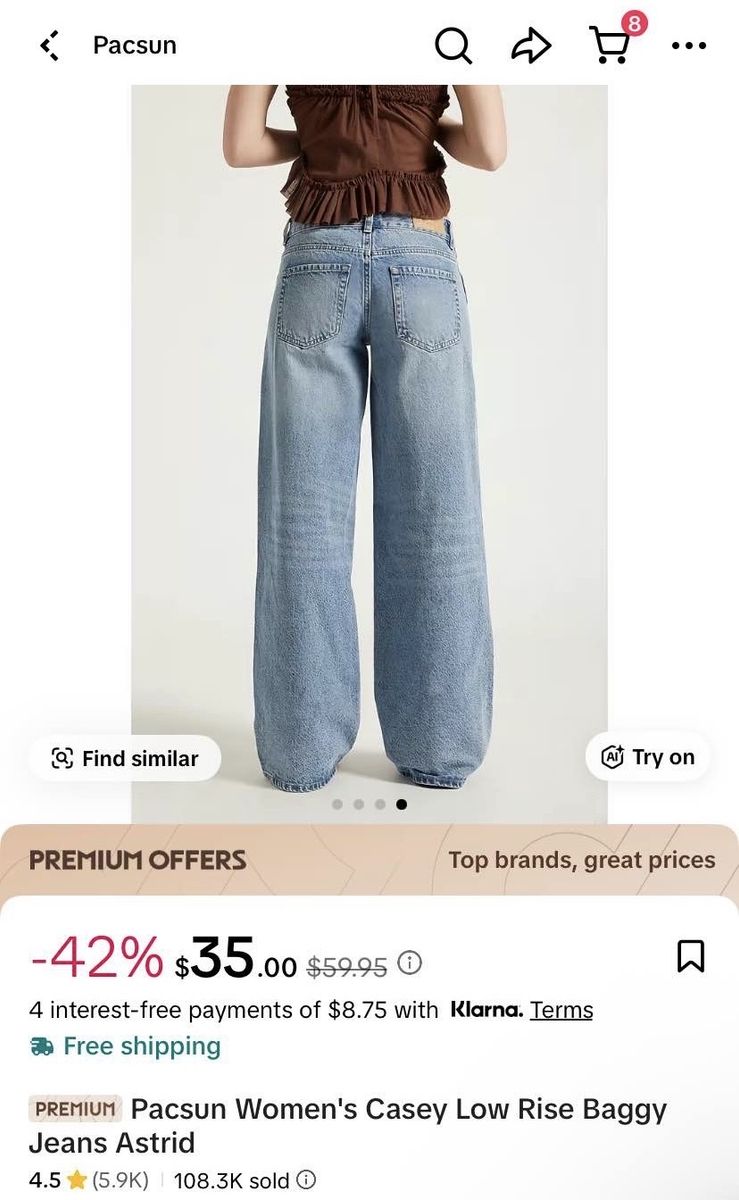View info icon beside 108.3K sold
This screenshot has height=1200, width=739.
tap(307, 1181)
